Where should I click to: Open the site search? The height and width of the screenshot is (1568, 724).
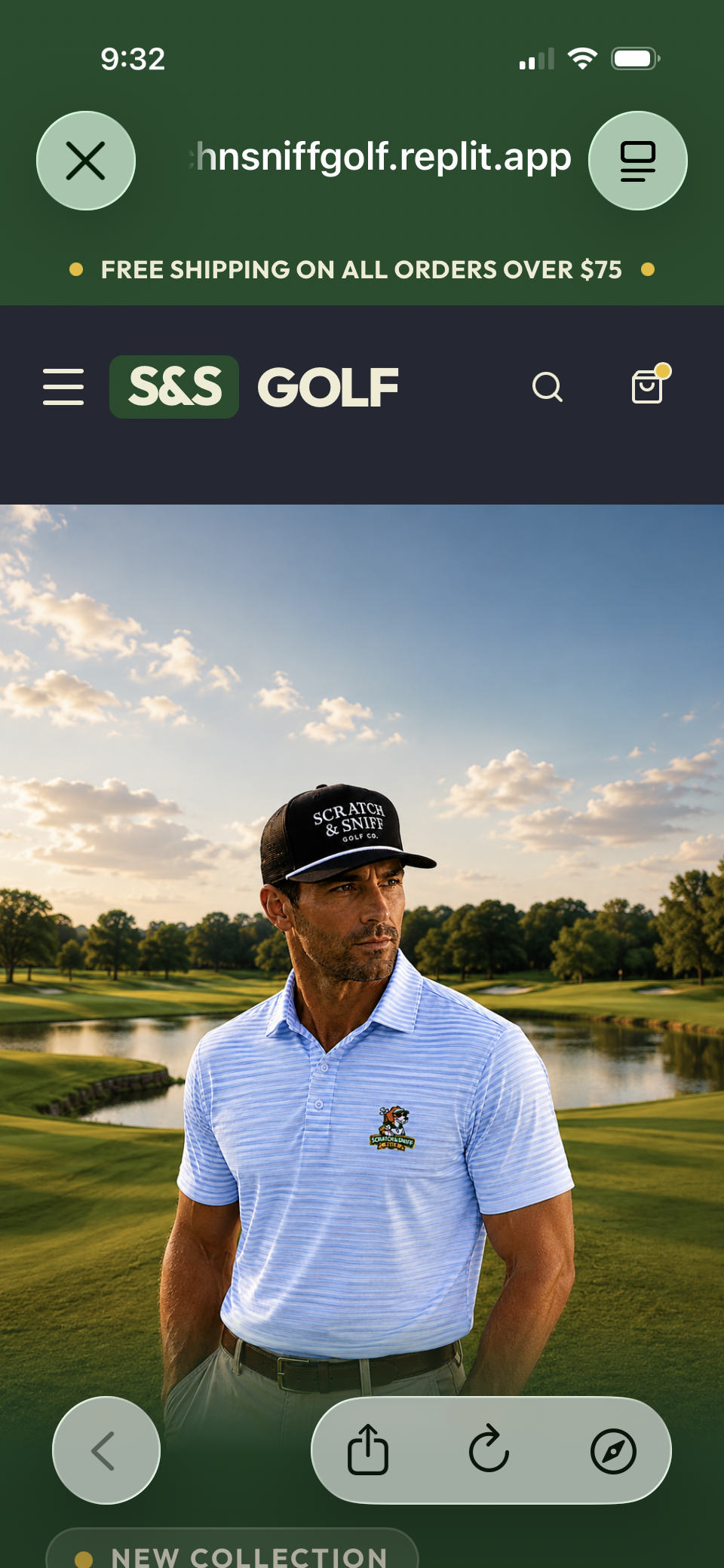[x=548, y=387]
